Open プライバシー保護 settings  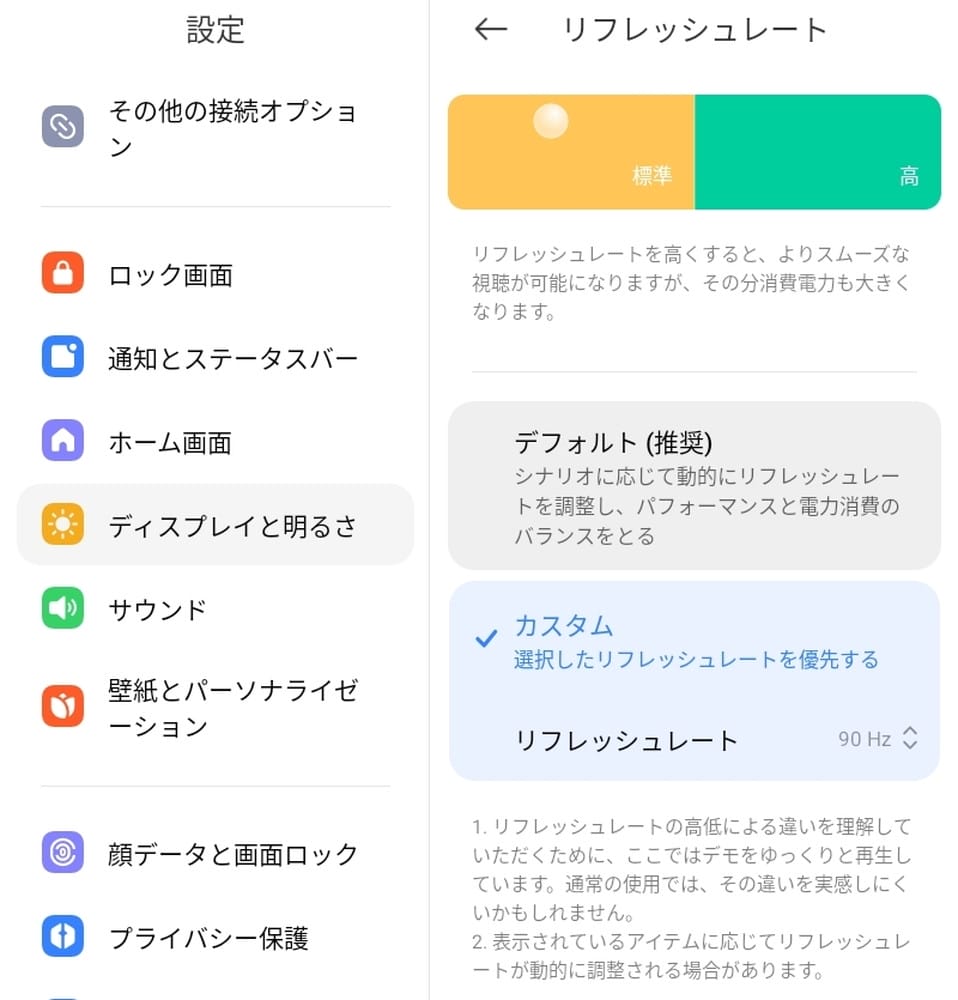(215, 938)
